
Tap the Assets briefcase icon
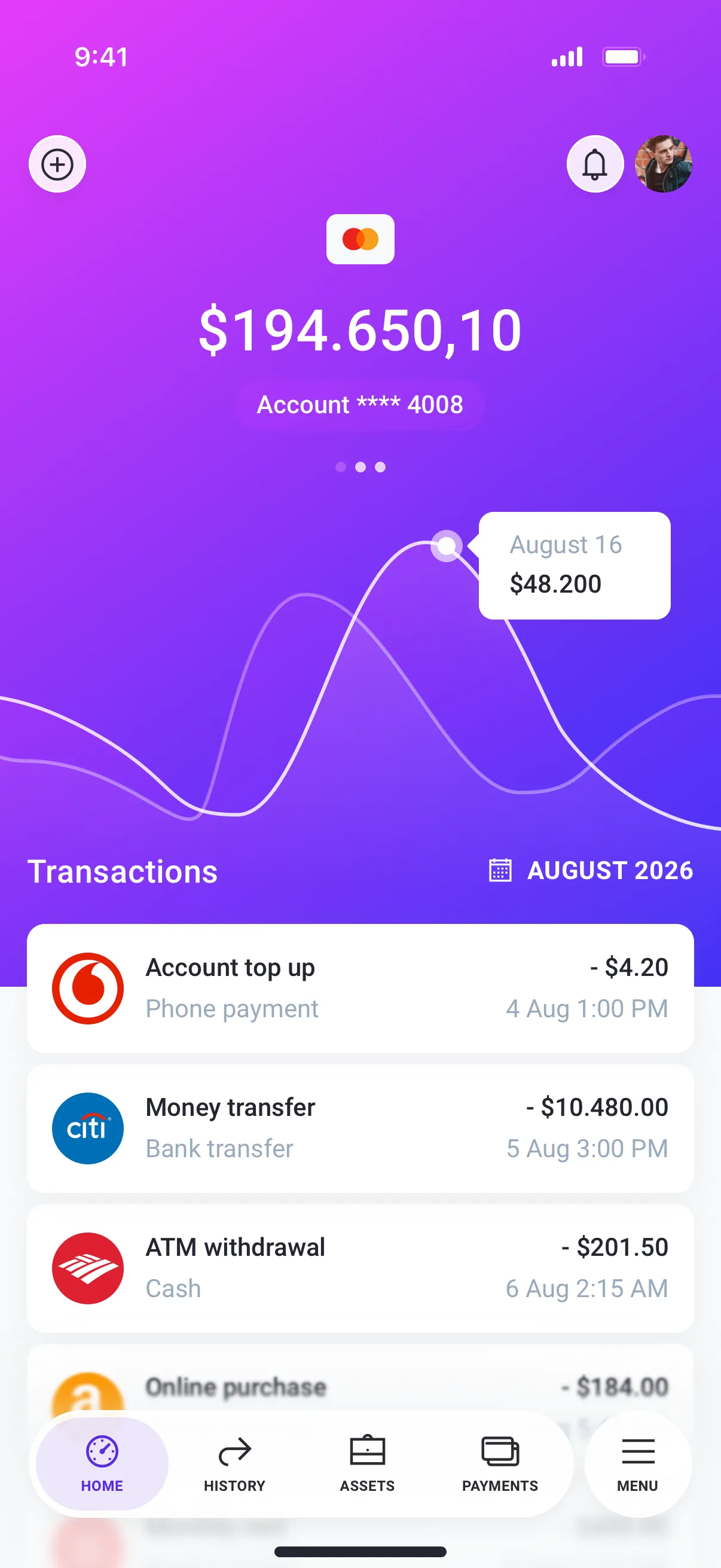pyautogui.click(x=366, y=1450)
